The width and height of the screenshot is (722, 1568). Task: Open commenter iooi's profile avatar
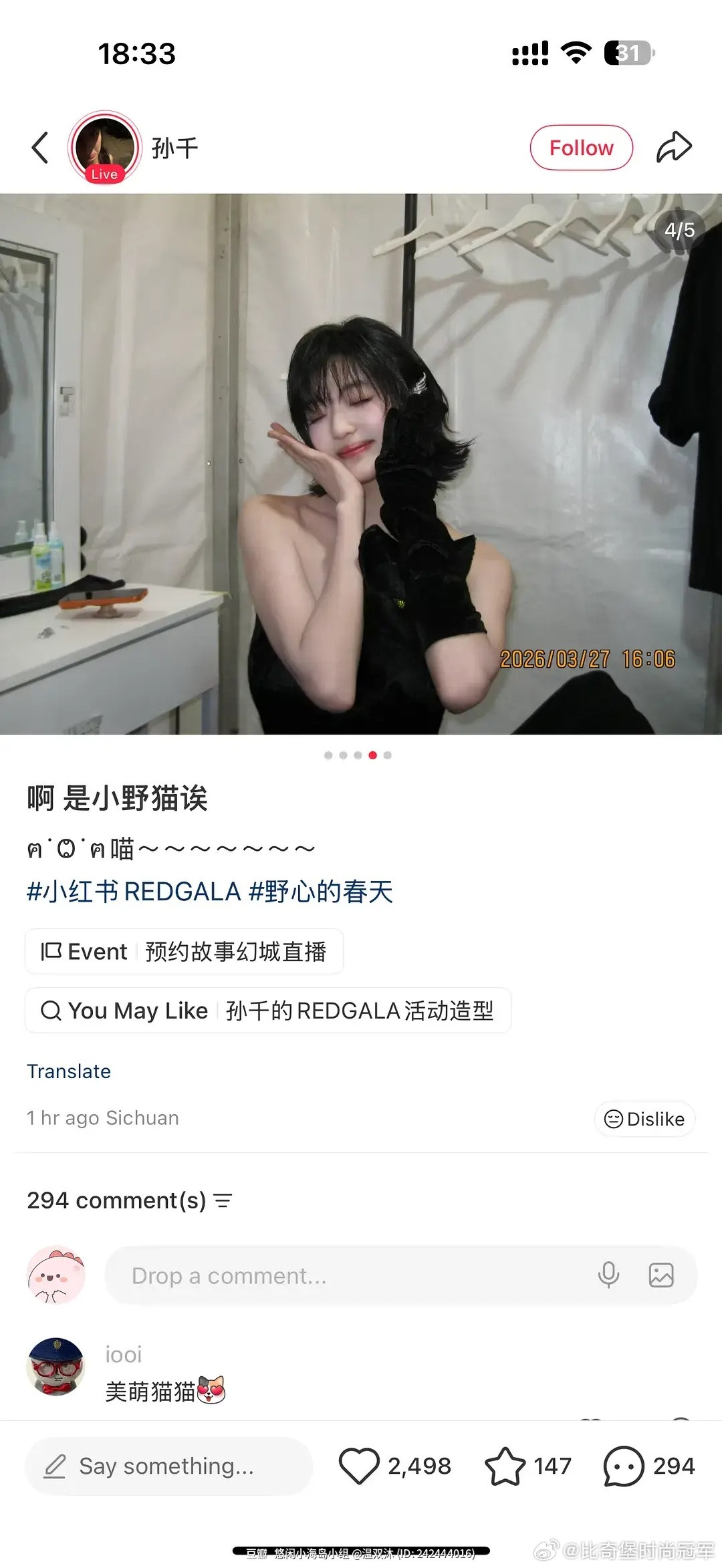coord(57,1368)
